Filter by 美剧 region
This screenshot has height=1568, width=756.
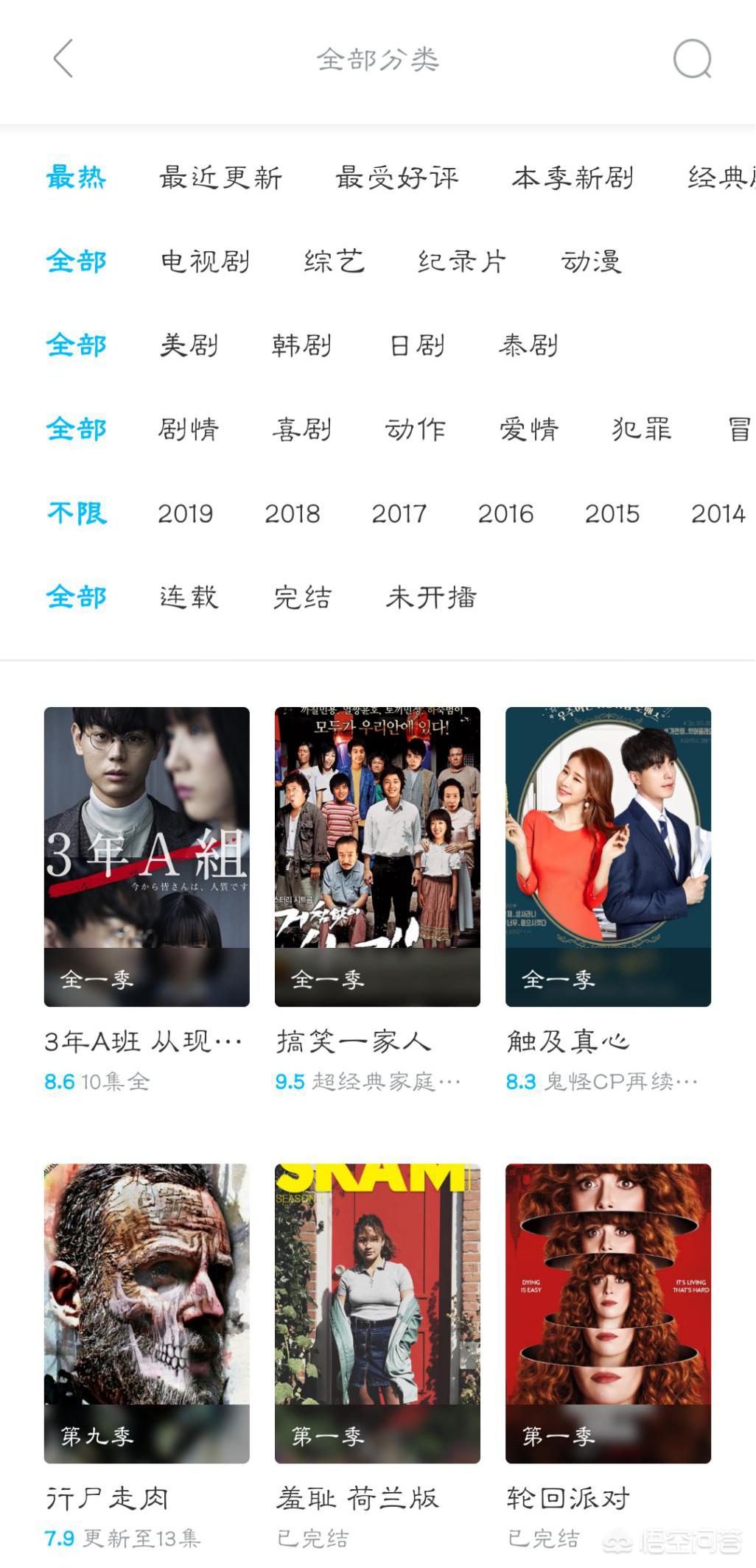click(189, 345)
